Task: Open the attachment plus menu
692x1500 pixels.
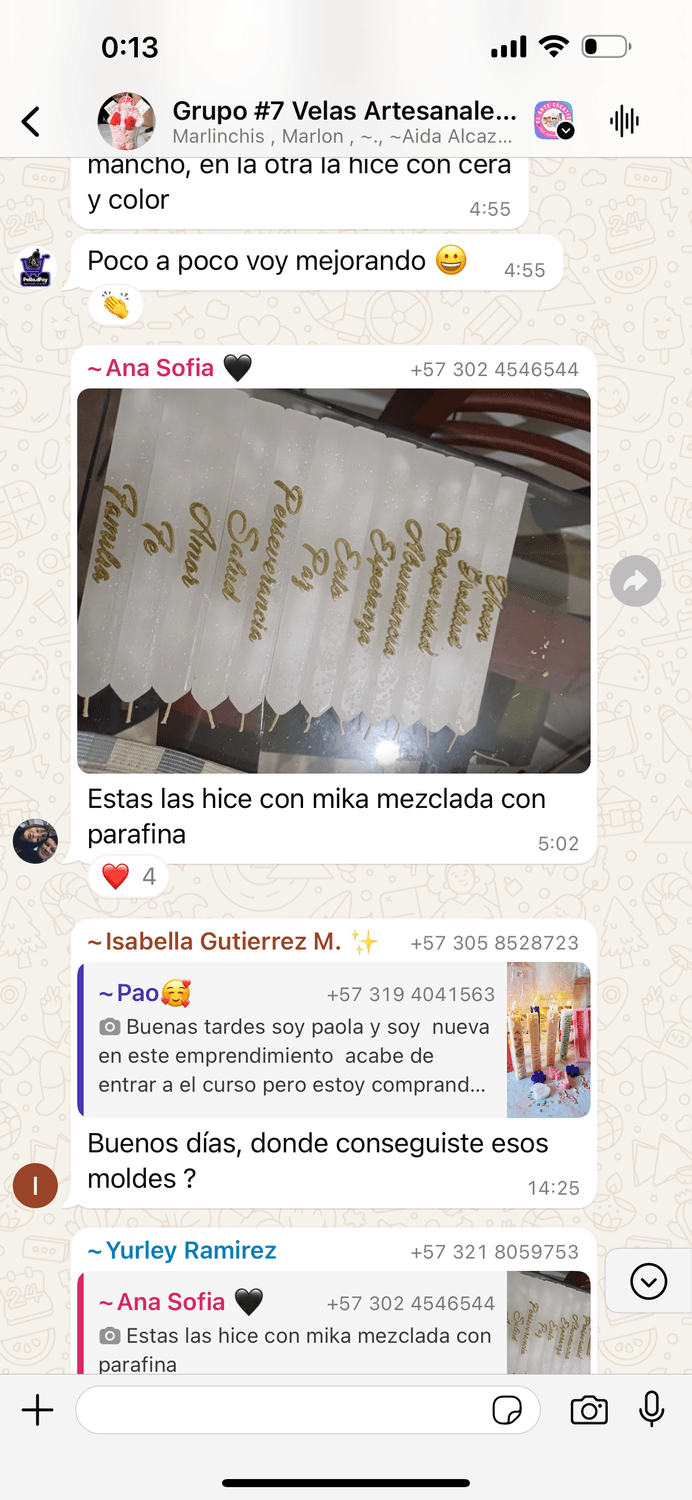Action: tap(37, 1411)
